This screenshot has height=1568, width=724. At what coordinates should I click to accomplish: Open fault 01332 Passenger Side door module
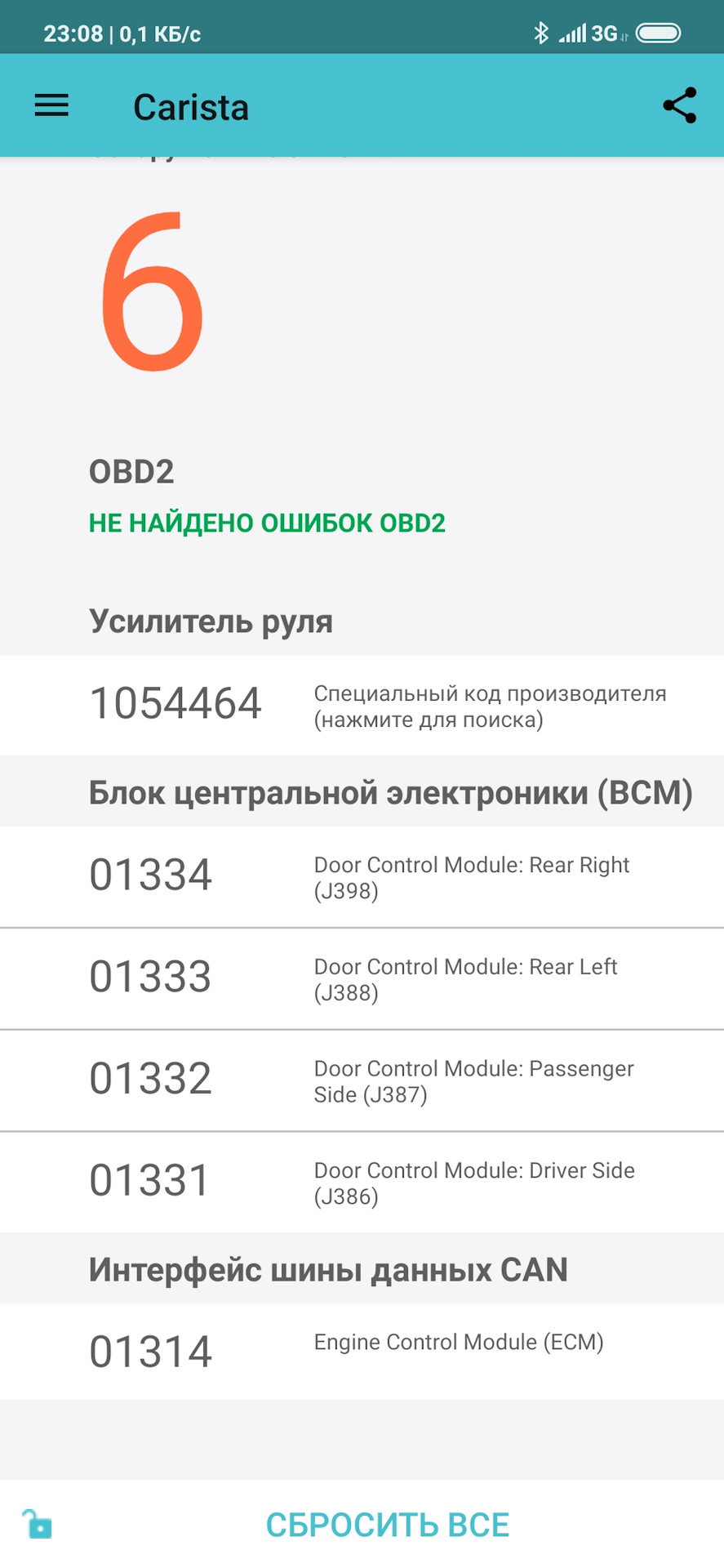click(x=362, y=1080)
